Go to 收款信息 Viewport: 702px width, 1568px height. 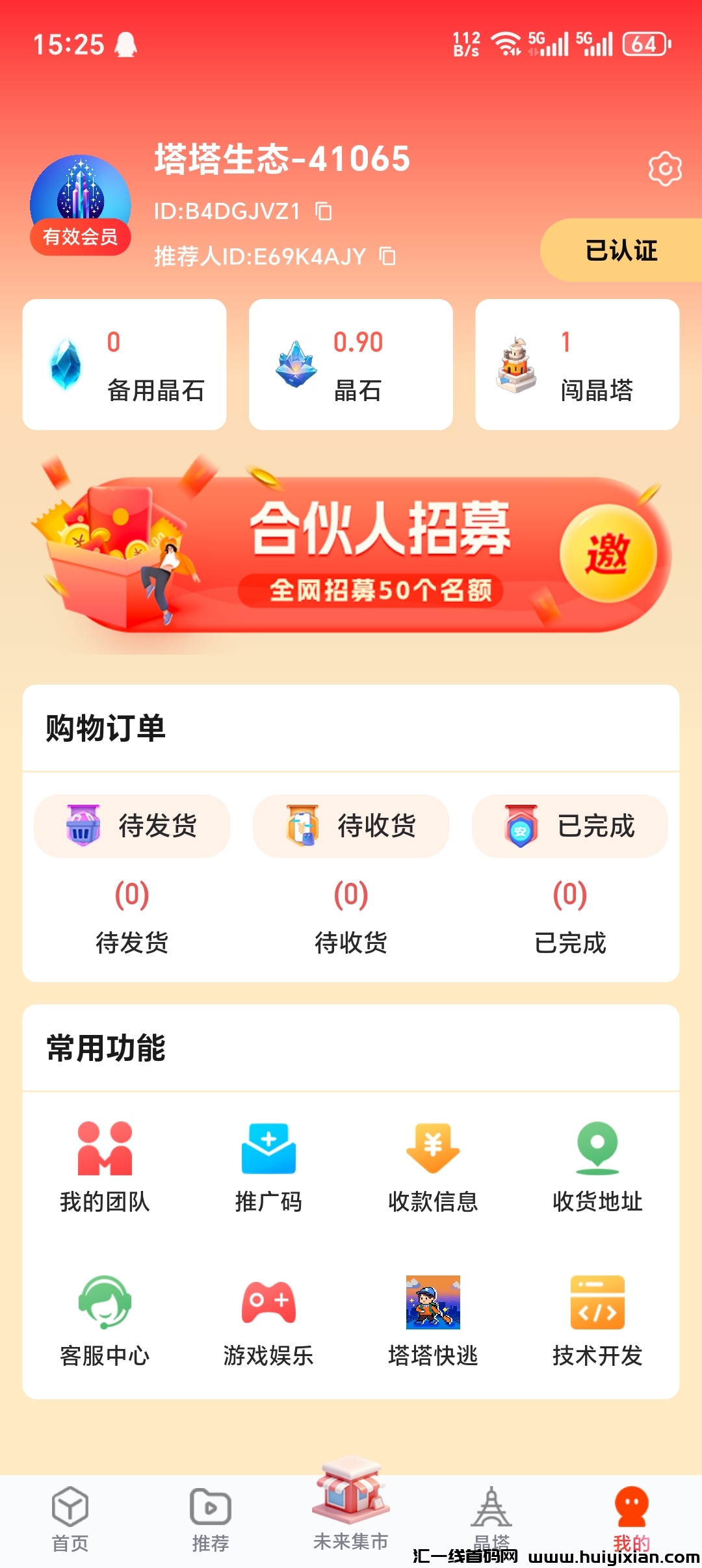(433, 1166)
